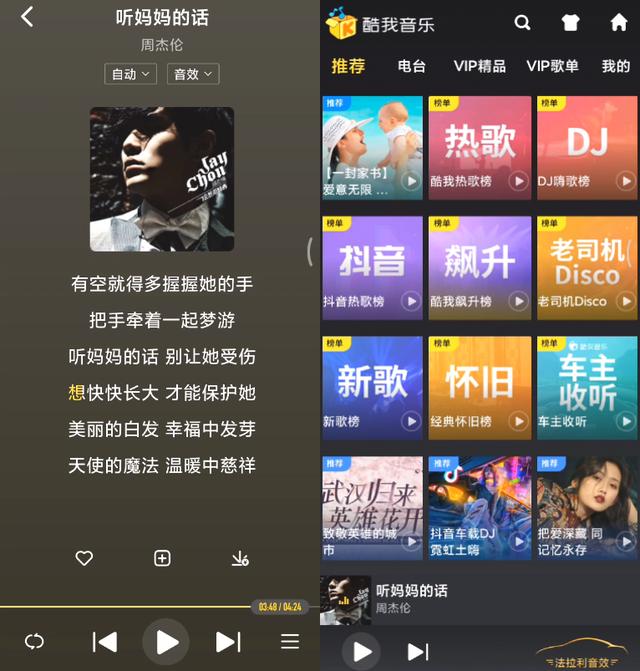640x671 pixels.
Task: Open the skin theme shirt icon
Action: [570, 23]
